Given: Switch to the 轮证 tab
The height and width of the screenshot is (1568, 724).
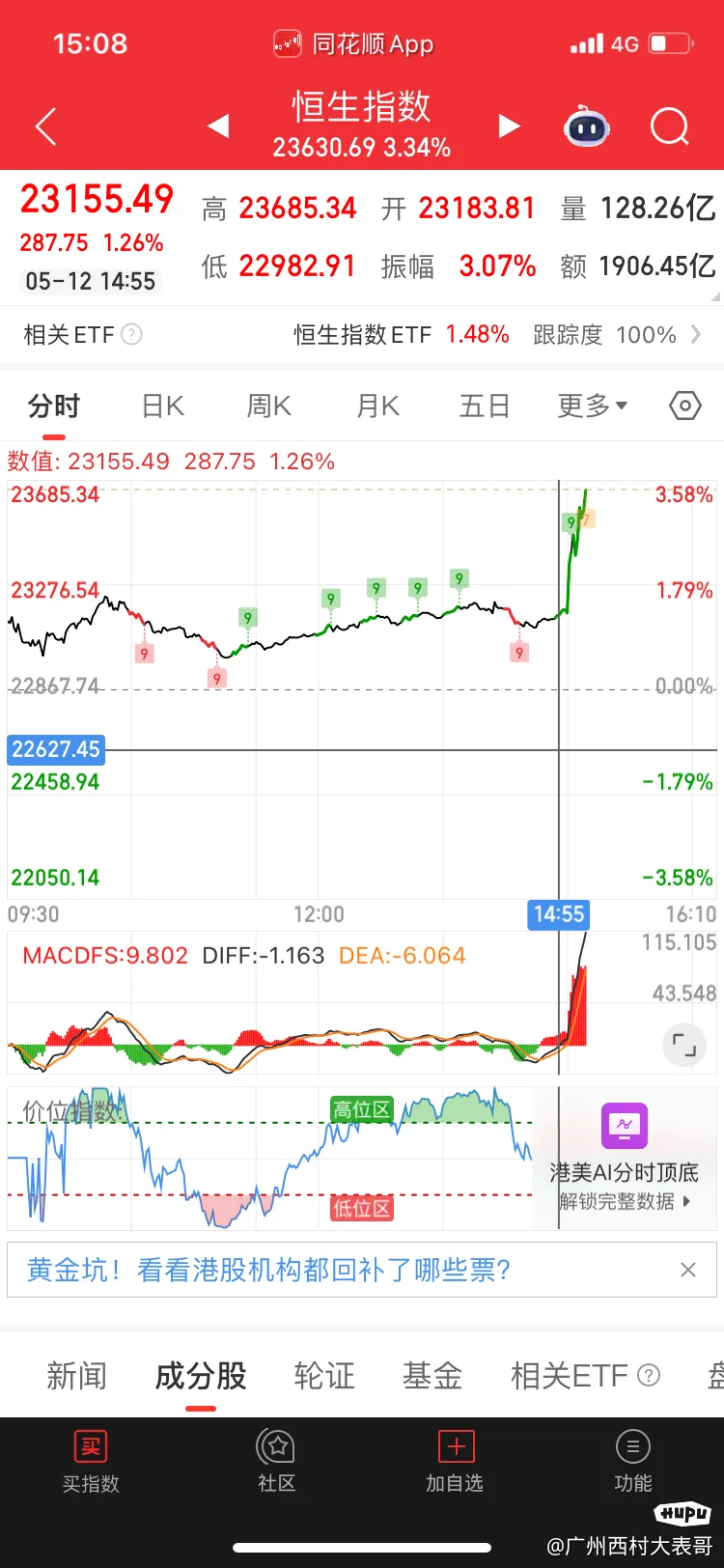Looking at the screenshot, I should point(324,1376).
